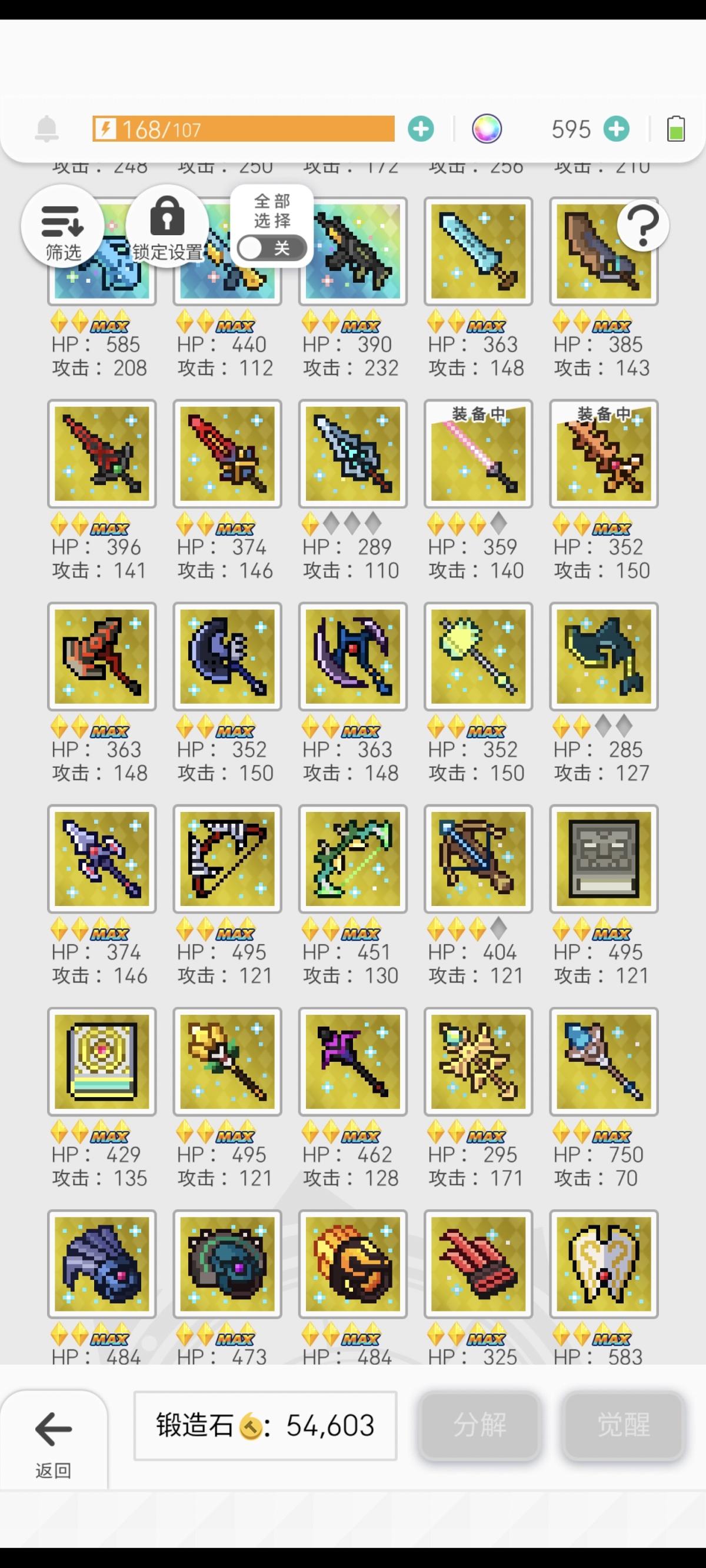Toggle the 全部选择 select-all switch
The height and width of the screenshot is (1568, 706).
coord(272,248)
